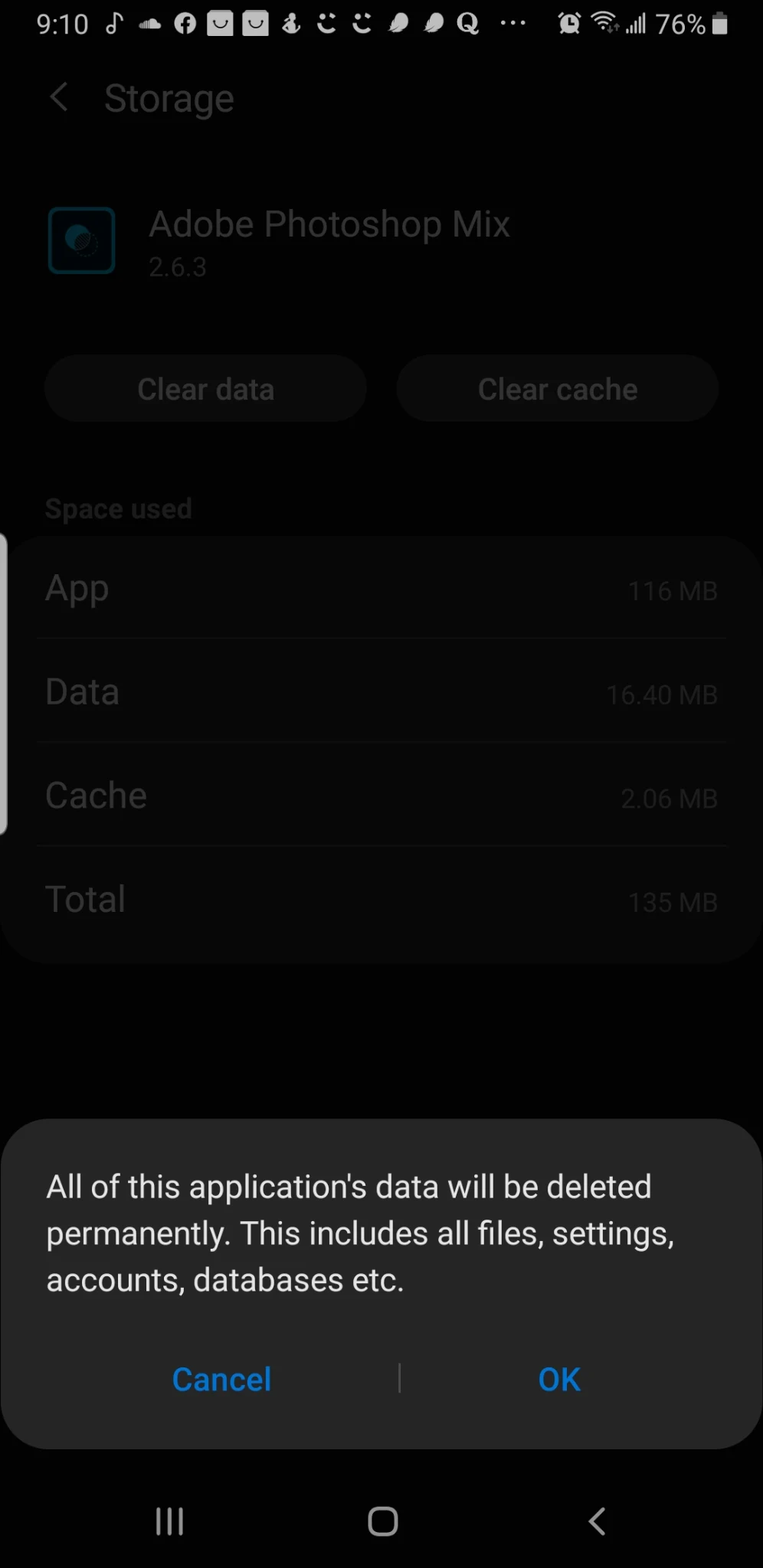763x1568 pixels.
Task: Open recent apps from navigation bar
Action: [x=169, y=1521]
